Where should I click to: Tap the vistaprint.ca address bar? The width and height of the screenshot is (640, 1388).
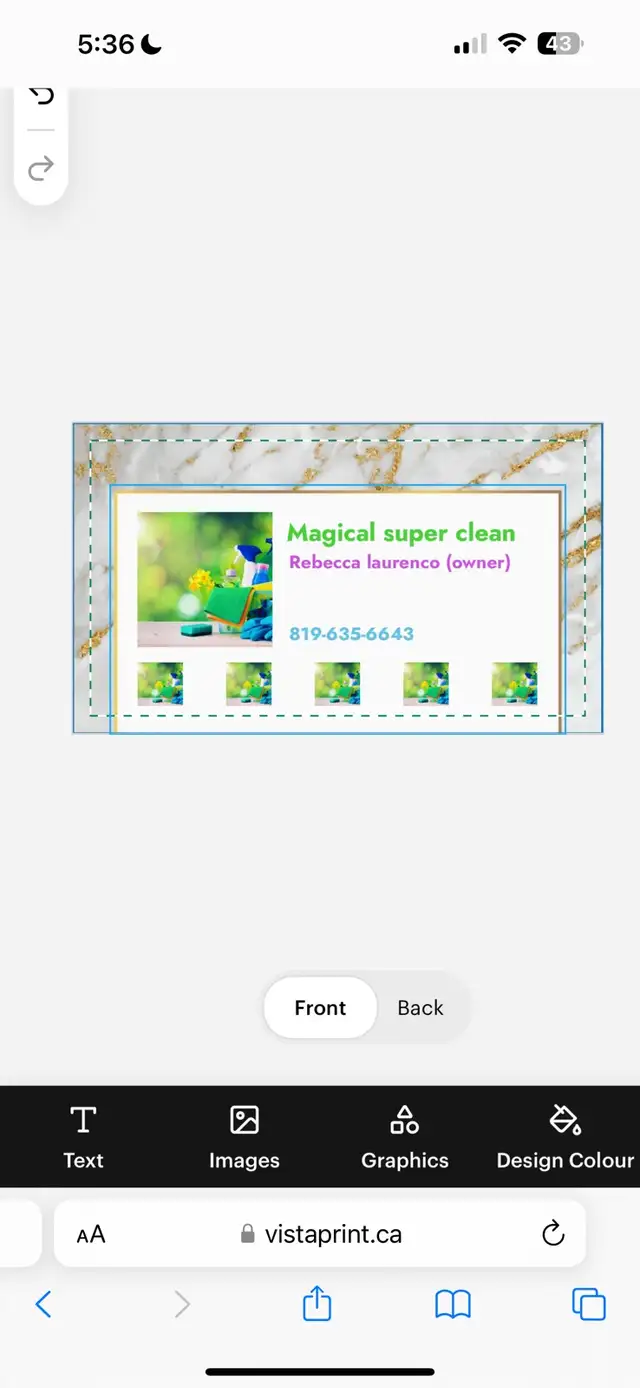[x=320, y=1234]
